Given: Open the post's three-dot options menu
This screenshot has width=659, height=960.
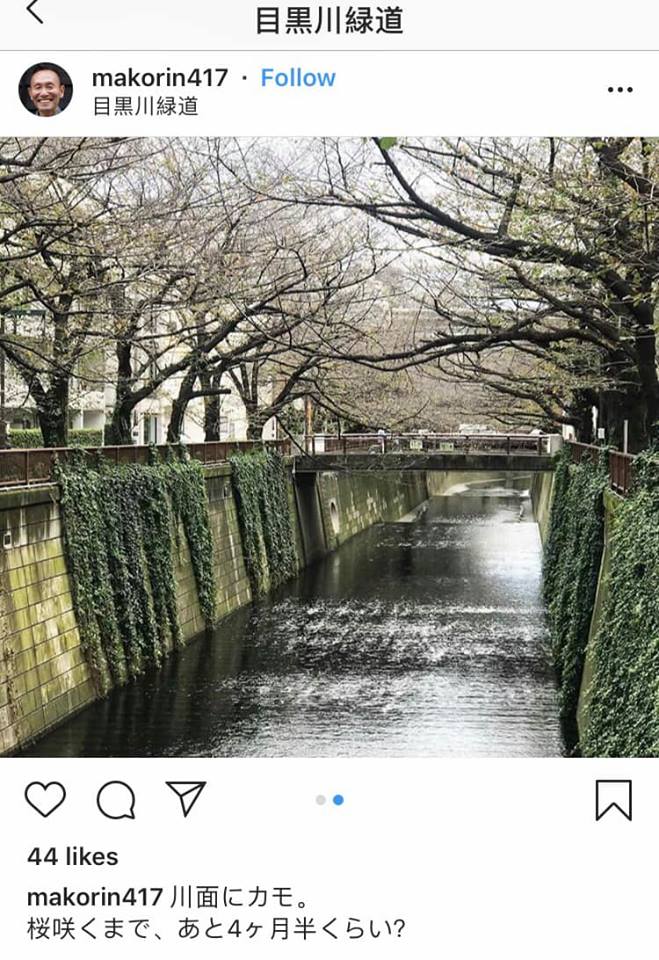Looking at the screenshot, I should click(x=620, y=90).
